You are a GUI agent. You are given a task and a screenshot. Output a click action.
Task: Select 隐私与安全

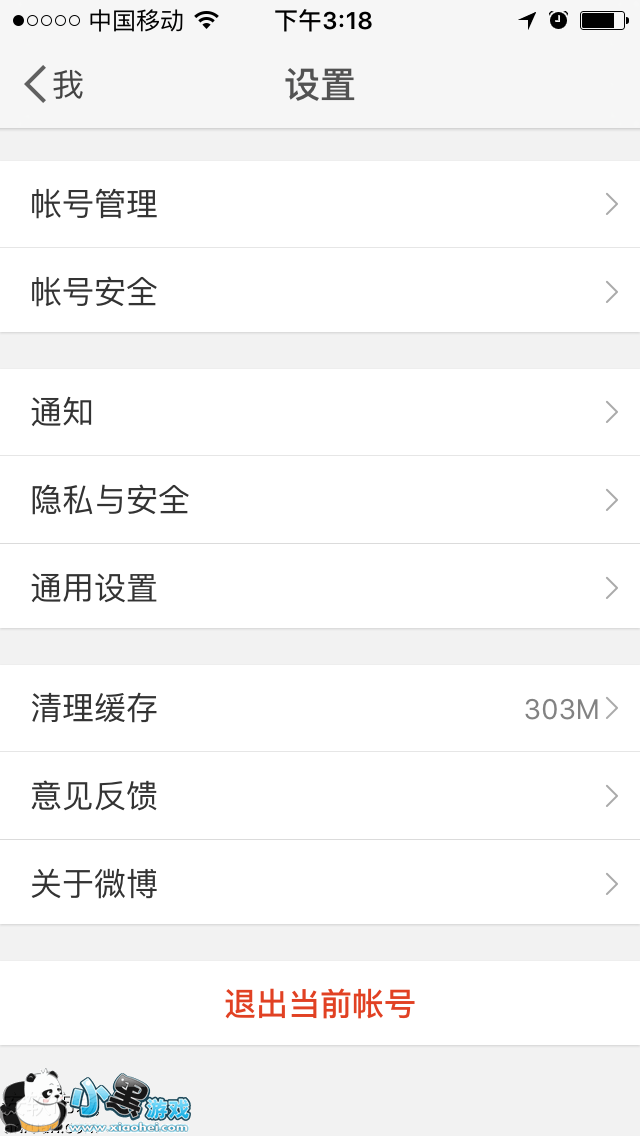pos(320,500)
